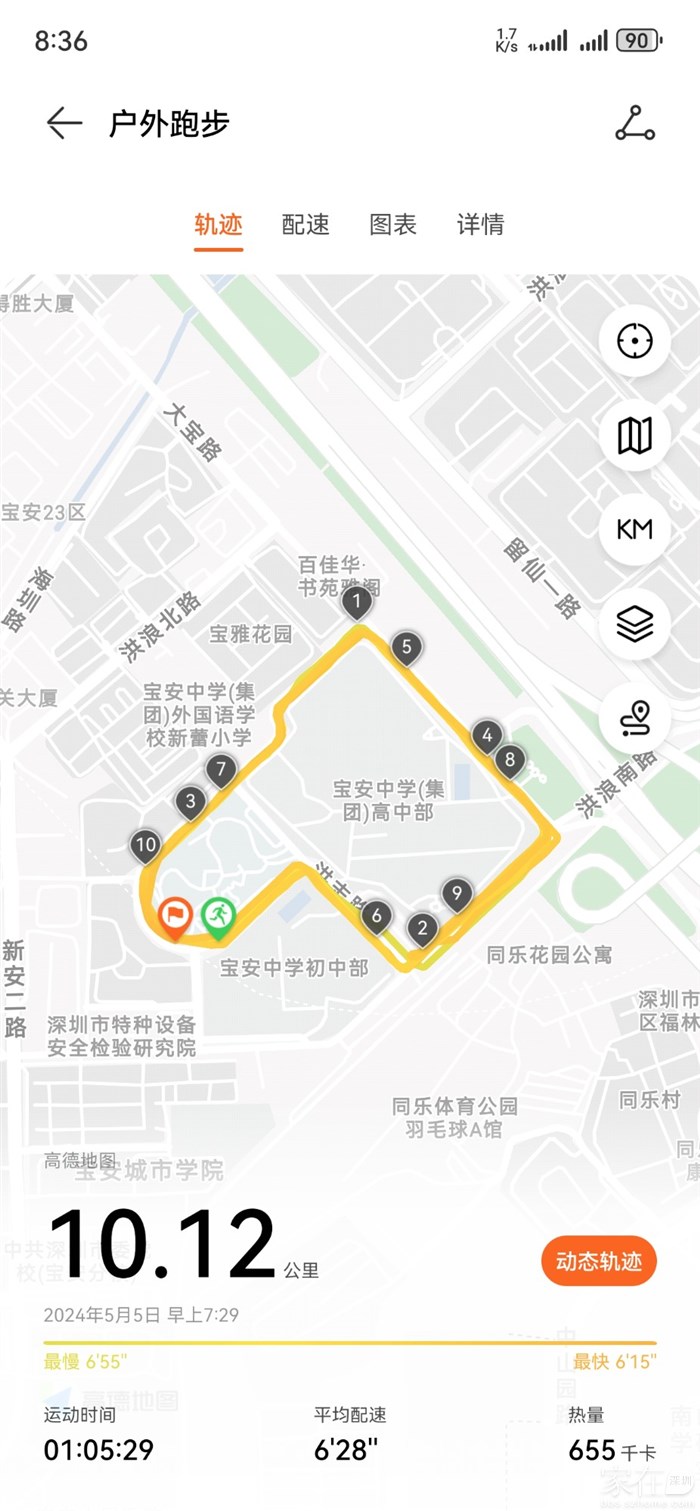Play the 动态轨迹 animation
700x1511 pixels.
599,1261
